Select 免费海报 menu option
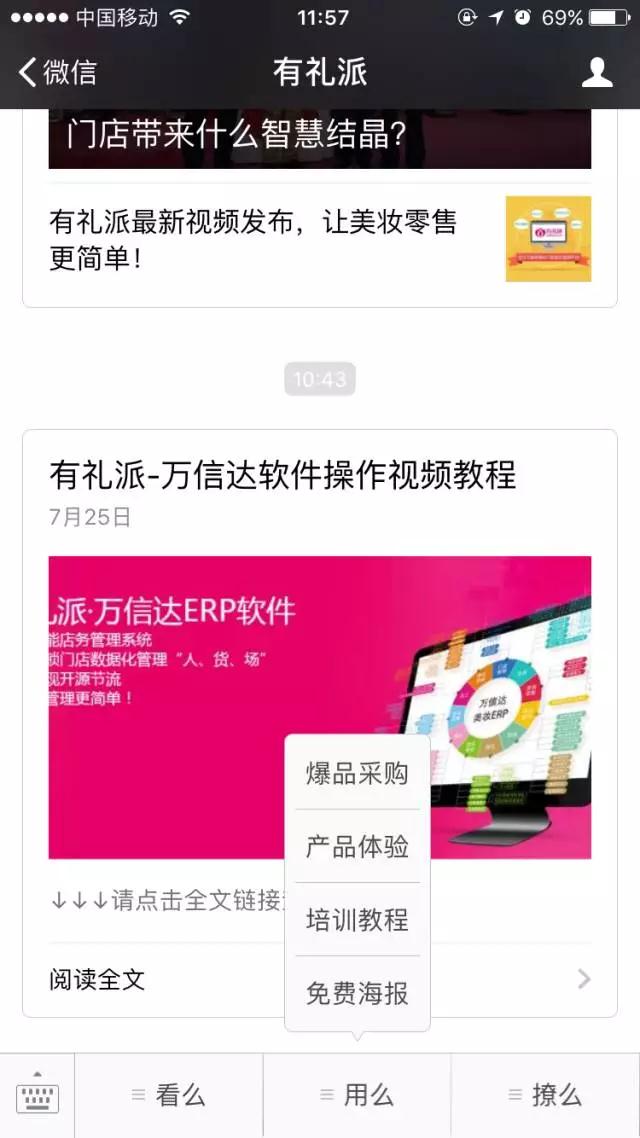This screenshot has height=1138, width=640. tap(357, 993)
